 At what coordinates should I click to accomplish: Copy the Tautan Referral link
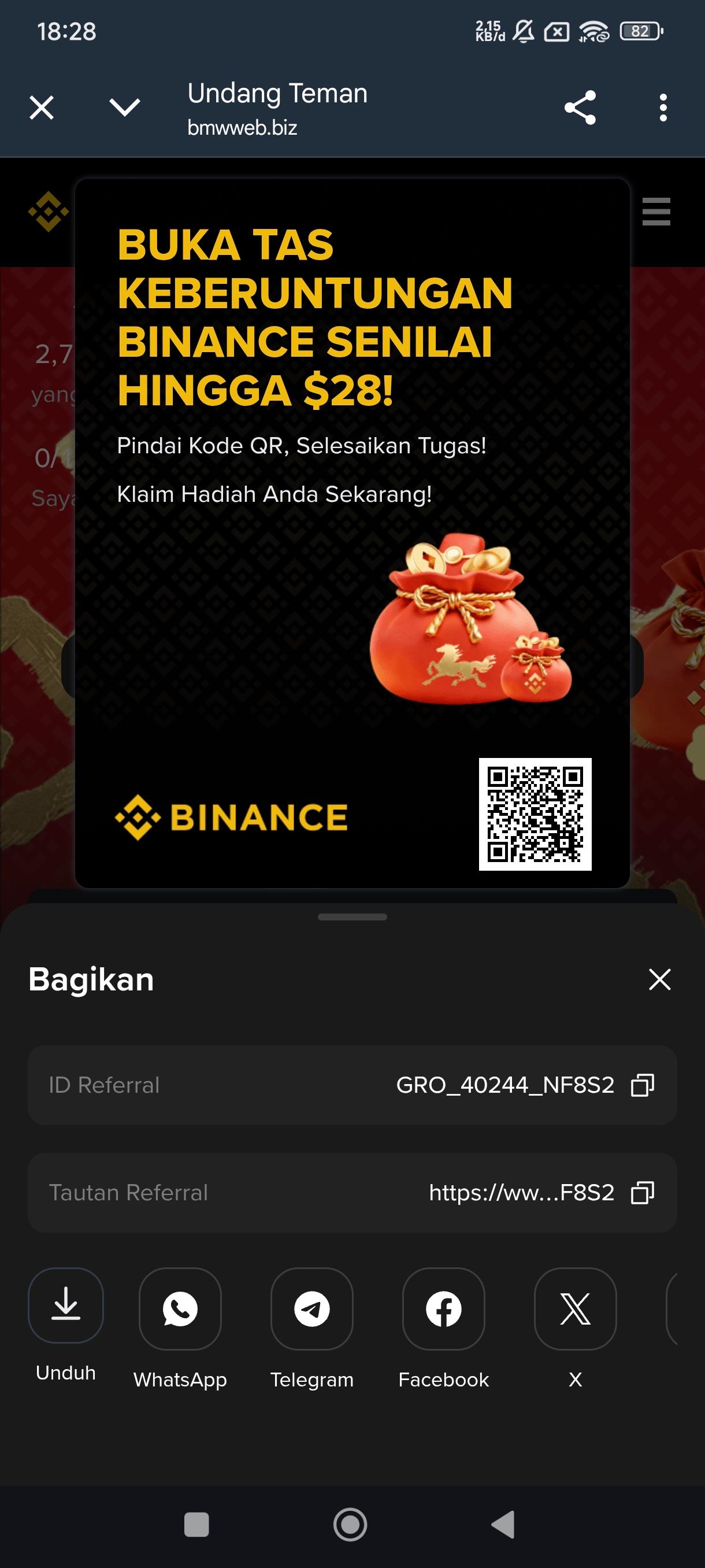643,1192
